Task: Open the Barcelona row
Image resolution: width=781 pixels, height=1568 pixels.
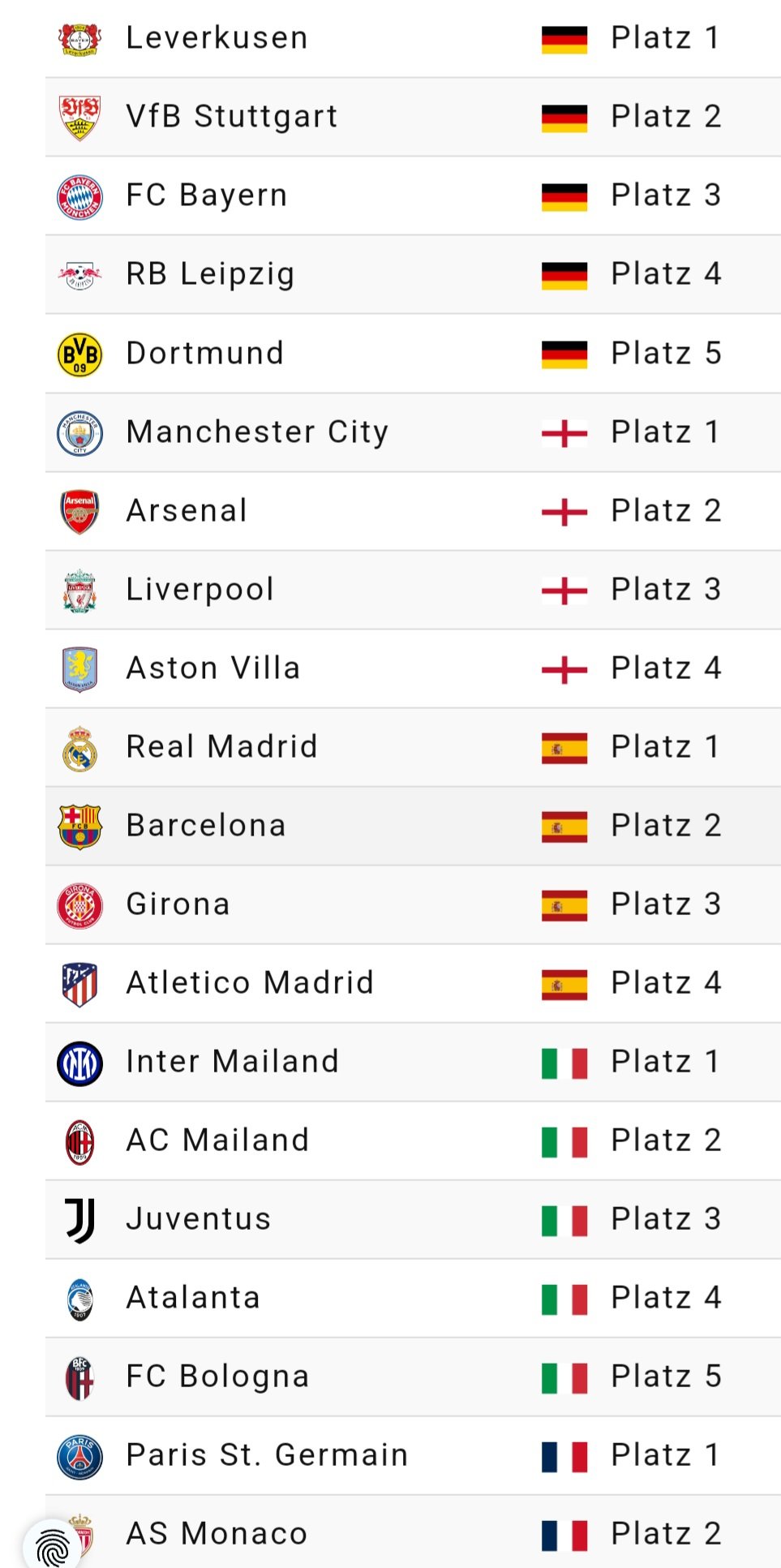Action: click(413, 826)
